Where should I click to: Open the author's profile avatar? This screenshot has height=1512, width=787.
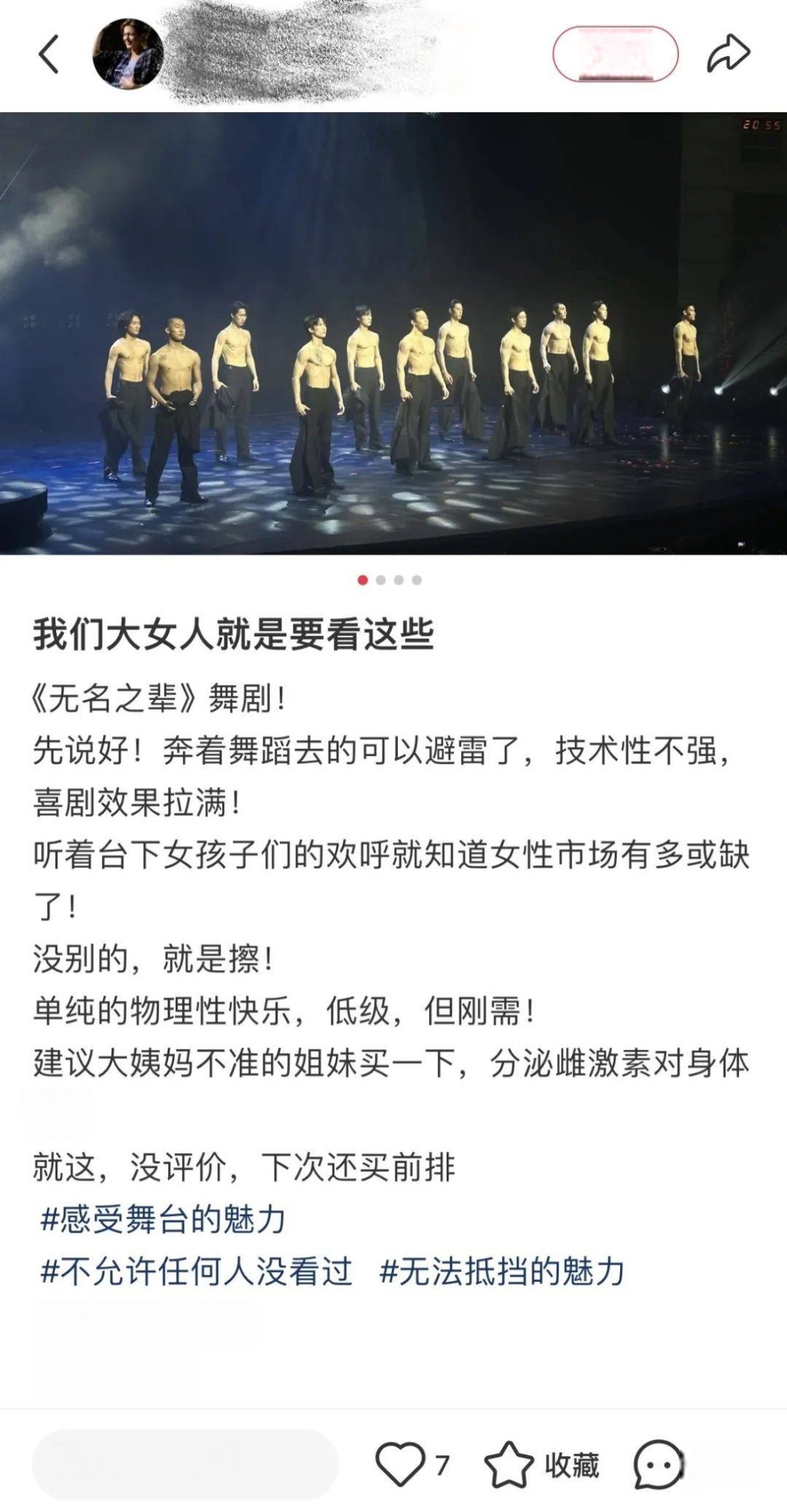click(127, 55)
